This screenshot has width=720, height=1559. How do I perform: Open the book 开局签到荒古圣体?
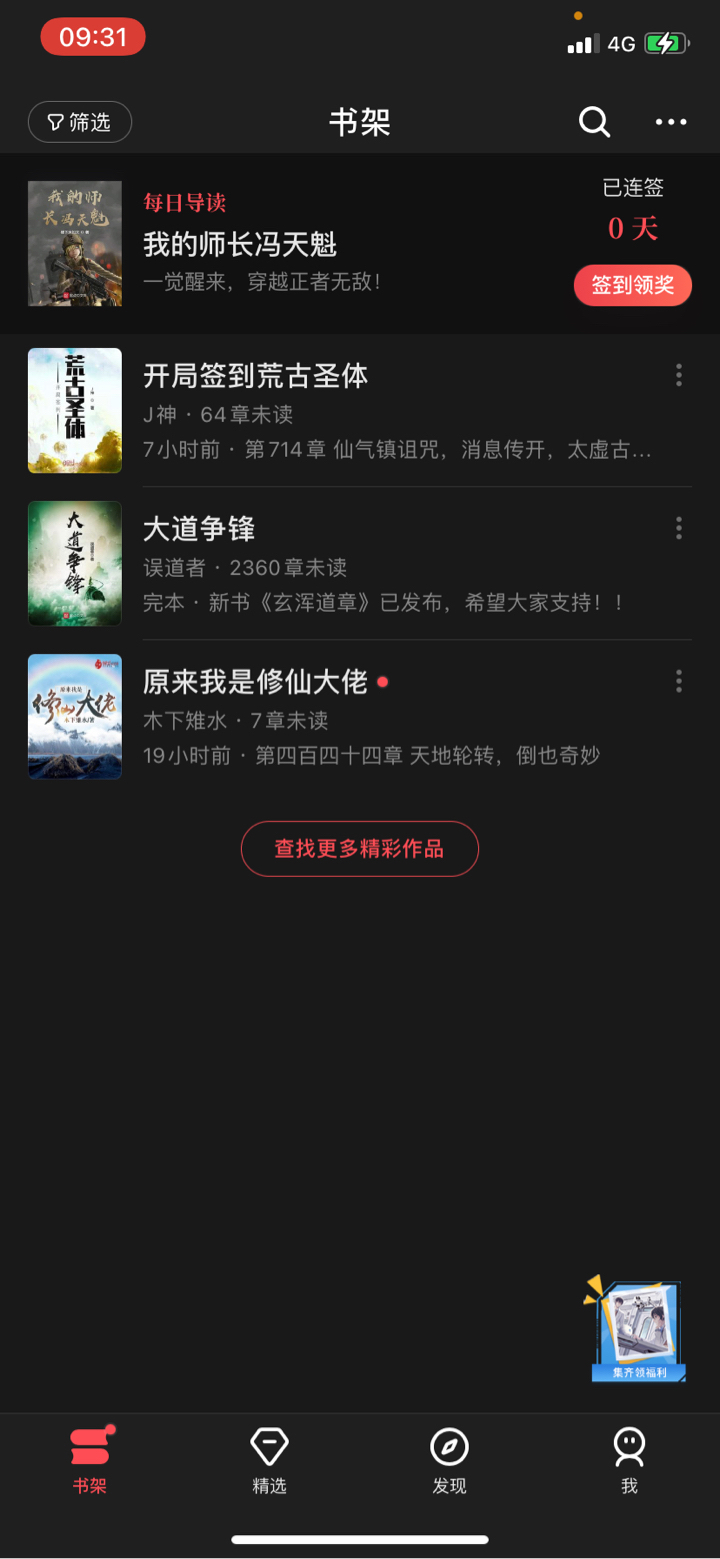[x=256, y=376]
